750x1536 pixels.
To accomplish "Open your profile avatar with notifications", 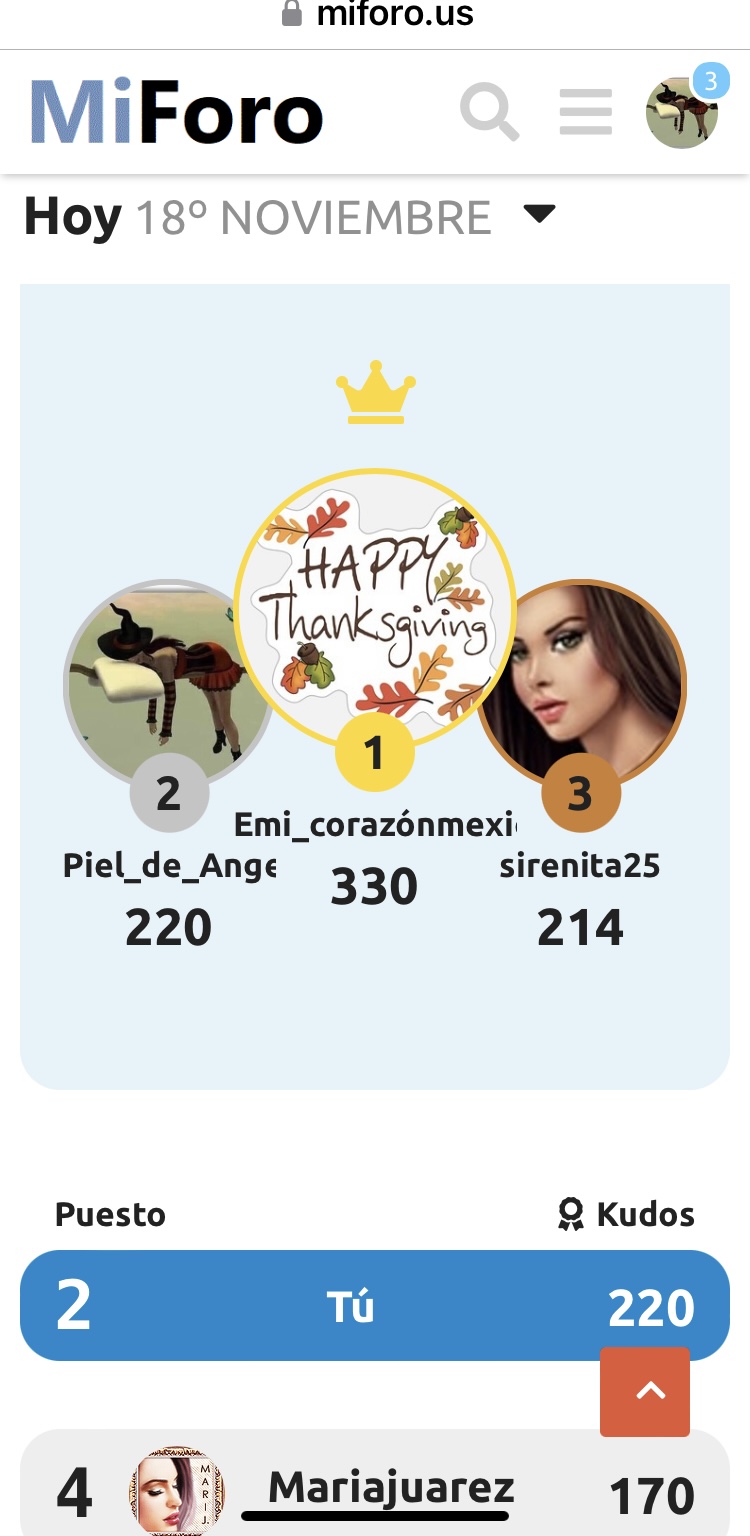I will pos(683,112).
